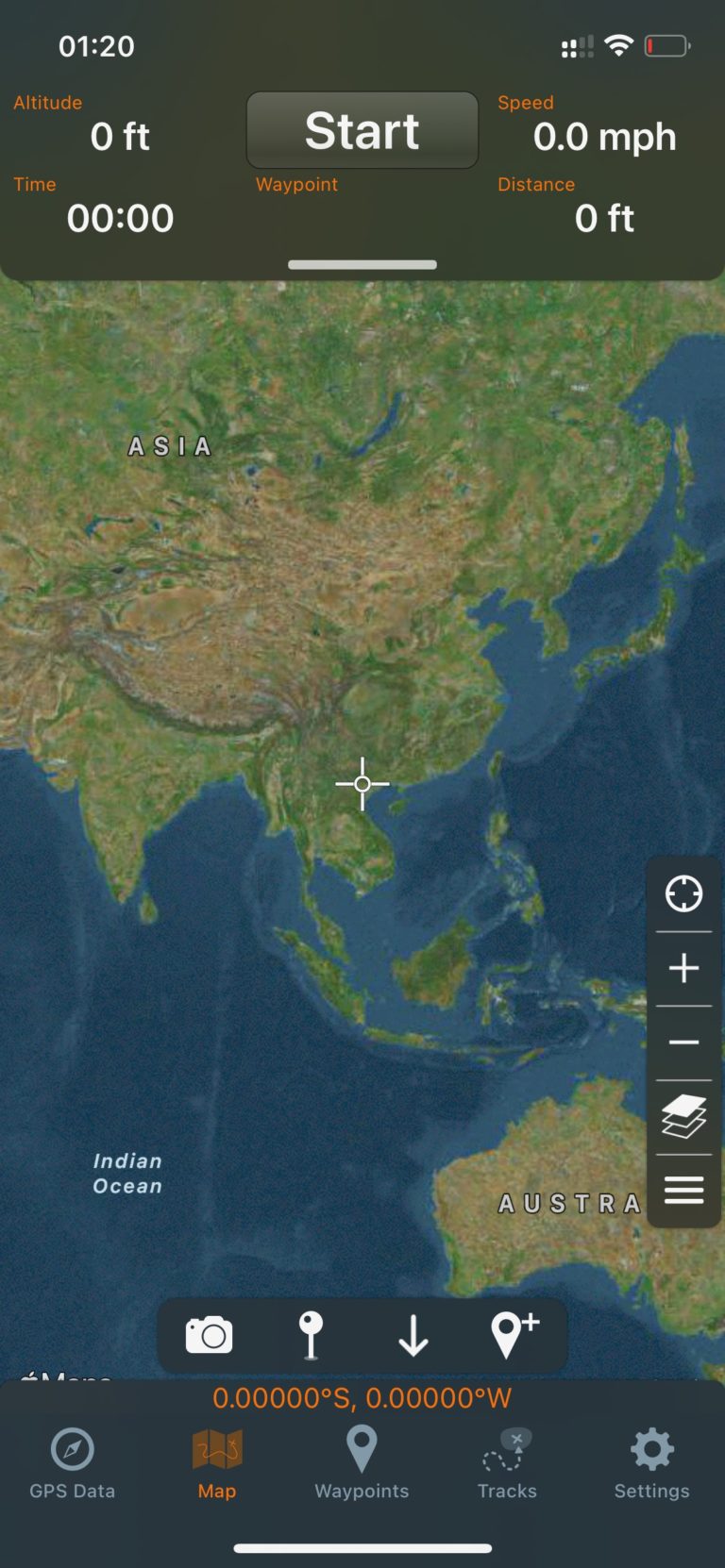725x1568 pixels.
Task: Zoom out on the map
Action: [x=683, y=1042]
